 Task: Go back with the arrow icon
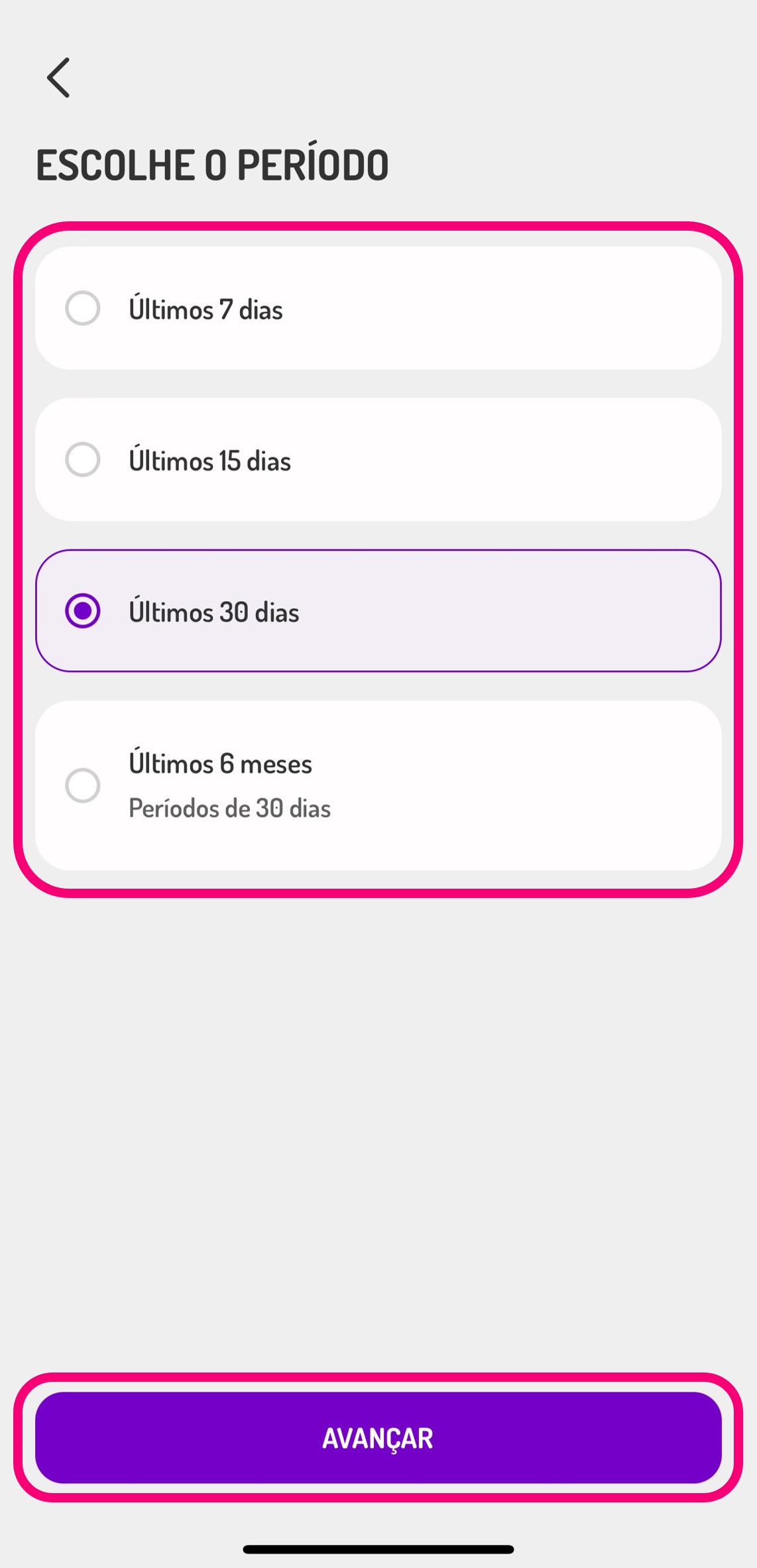coord(58,78)
